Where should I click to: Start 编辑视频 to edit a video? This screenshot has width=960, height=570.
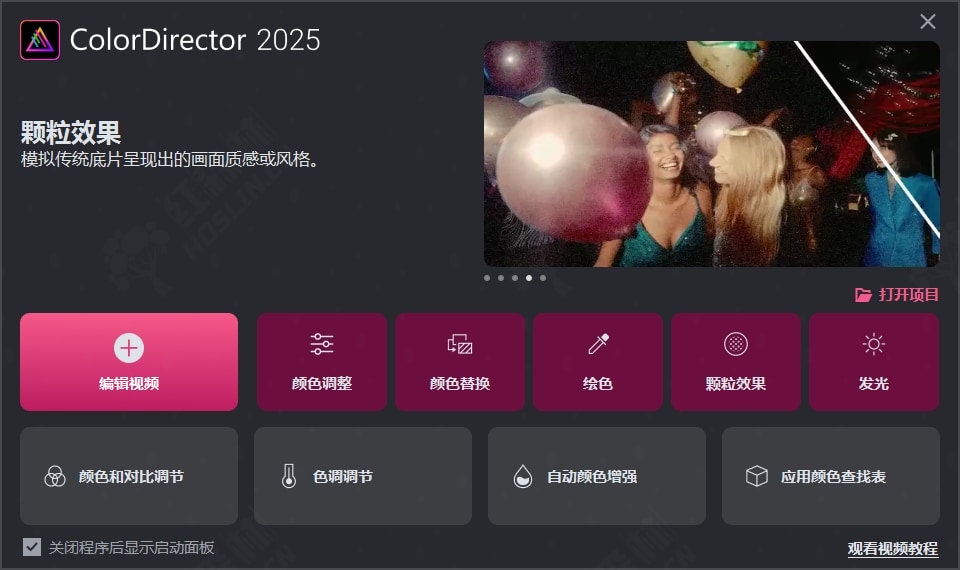tap(129, 362)
